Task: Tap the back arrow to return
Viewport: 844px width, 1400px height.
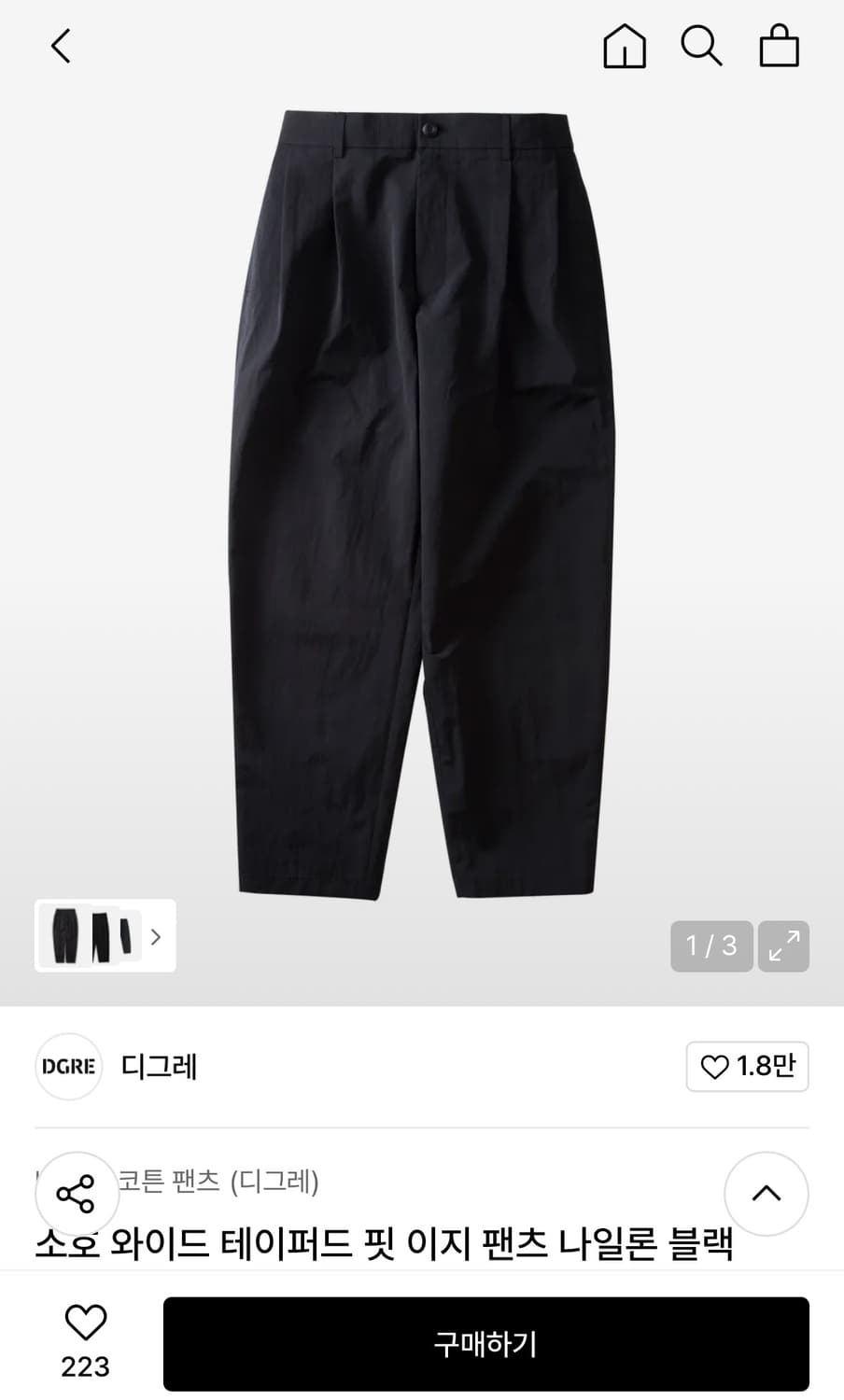Action: (x=60, y=45)
